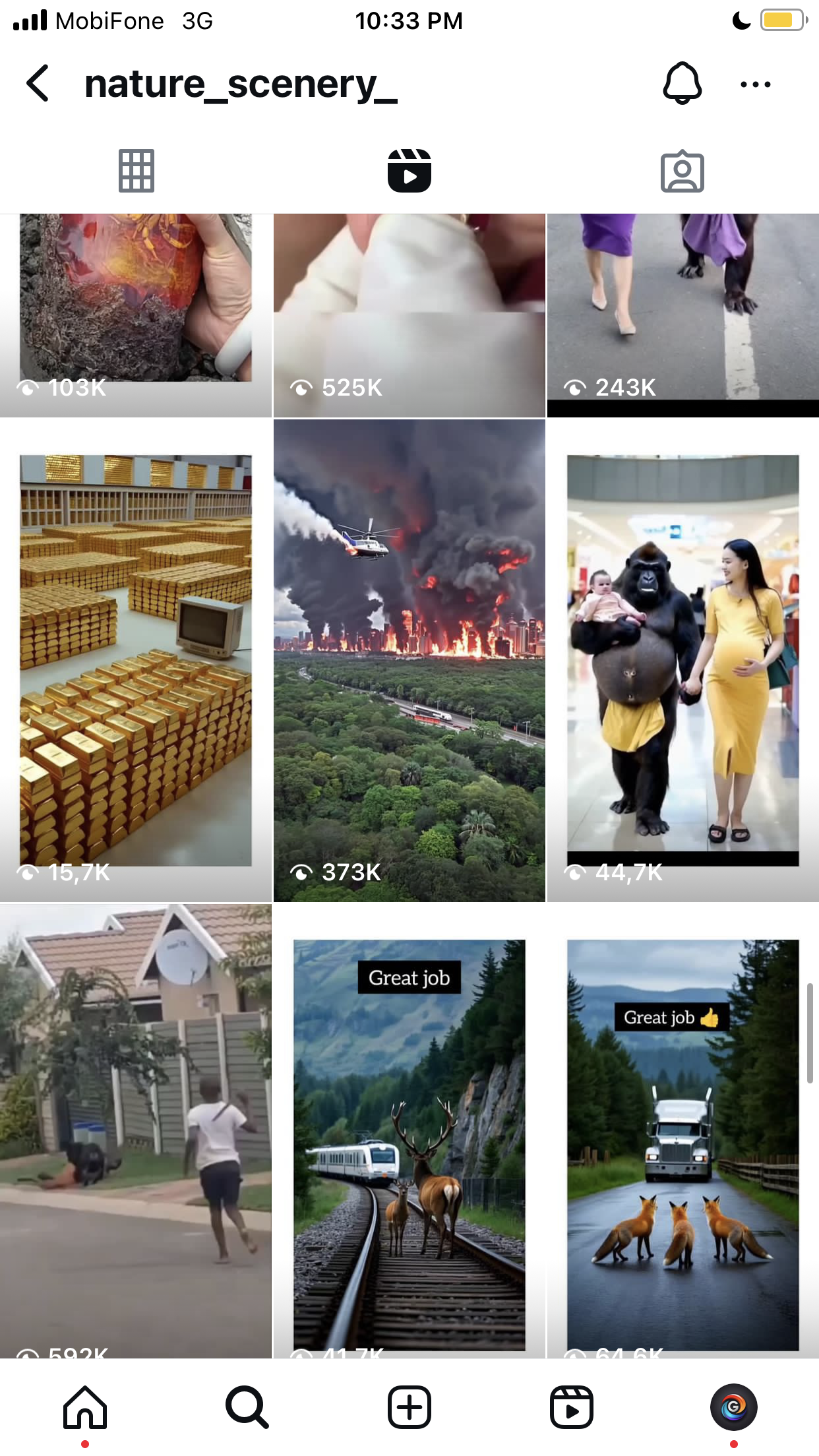Create a new post
Screen dimensions: 819x1456
pyautogui.click(x=409, y=1407)
